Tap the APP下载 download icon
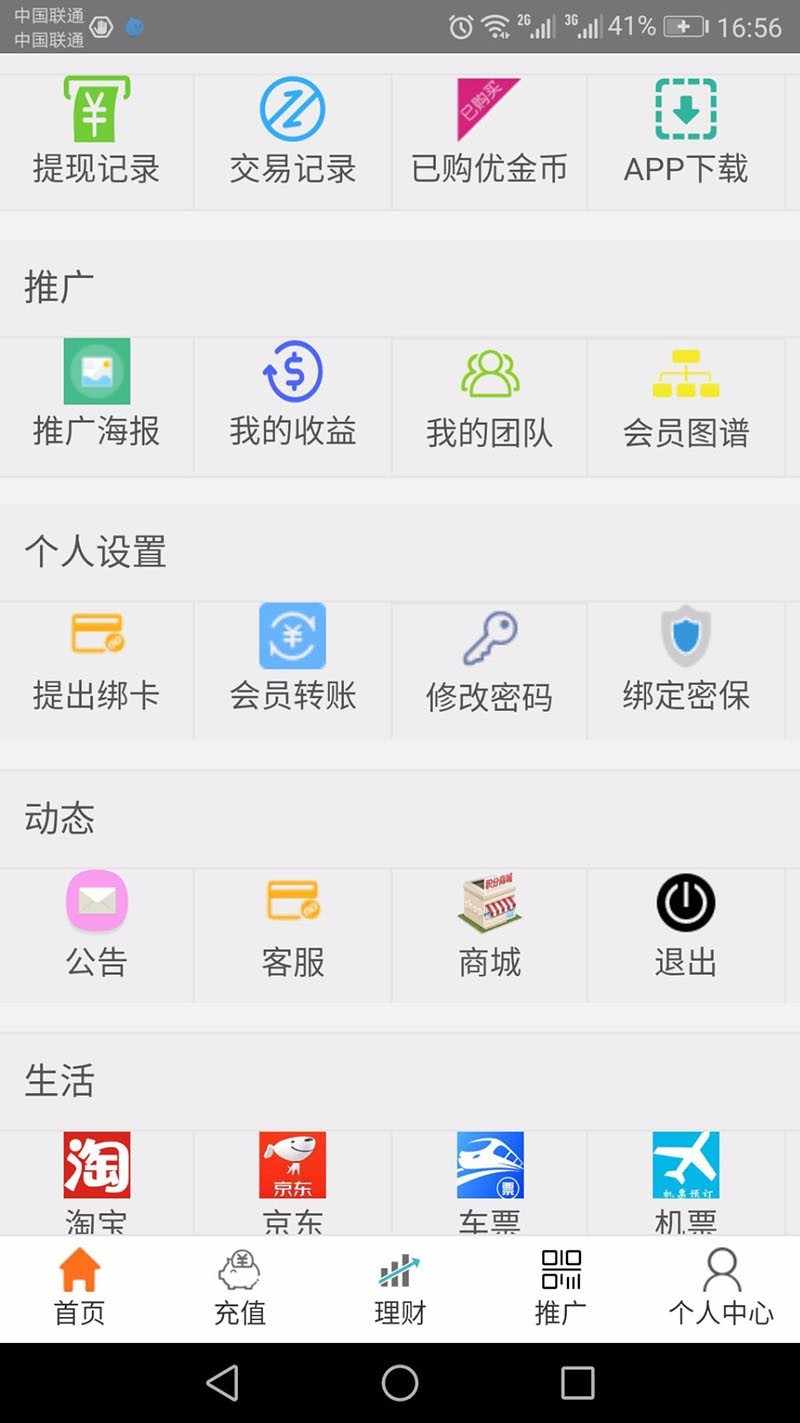The height and width of the screenshot is (1423, 800). click(x=685, y=135)
